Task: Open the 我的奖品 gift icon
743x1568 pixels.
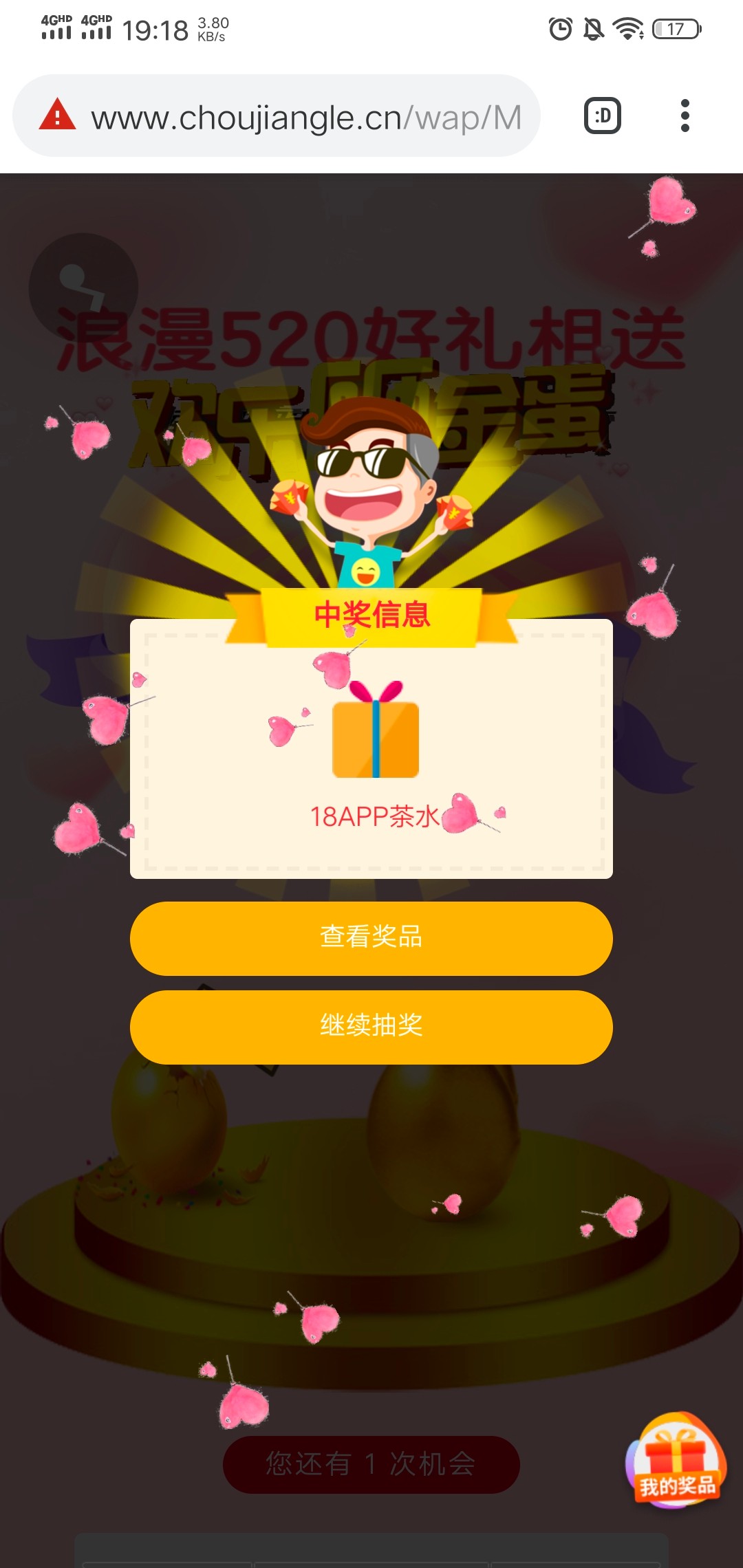Action: tap(676, 1461)
